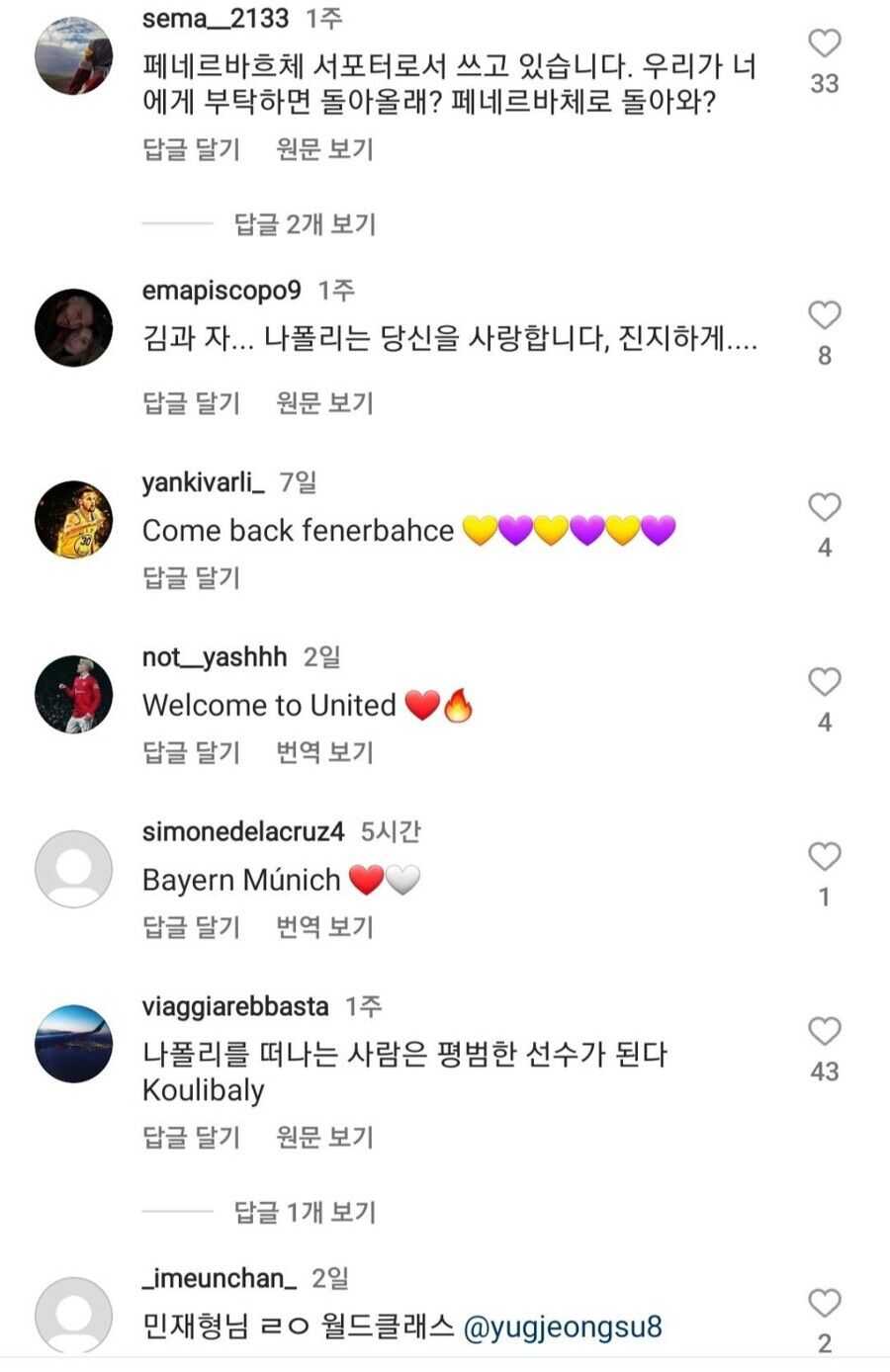The height and width of the screenshot is (1372, 890).
Task: Translate not__yashhh's comment
Action: pos(324,753)
